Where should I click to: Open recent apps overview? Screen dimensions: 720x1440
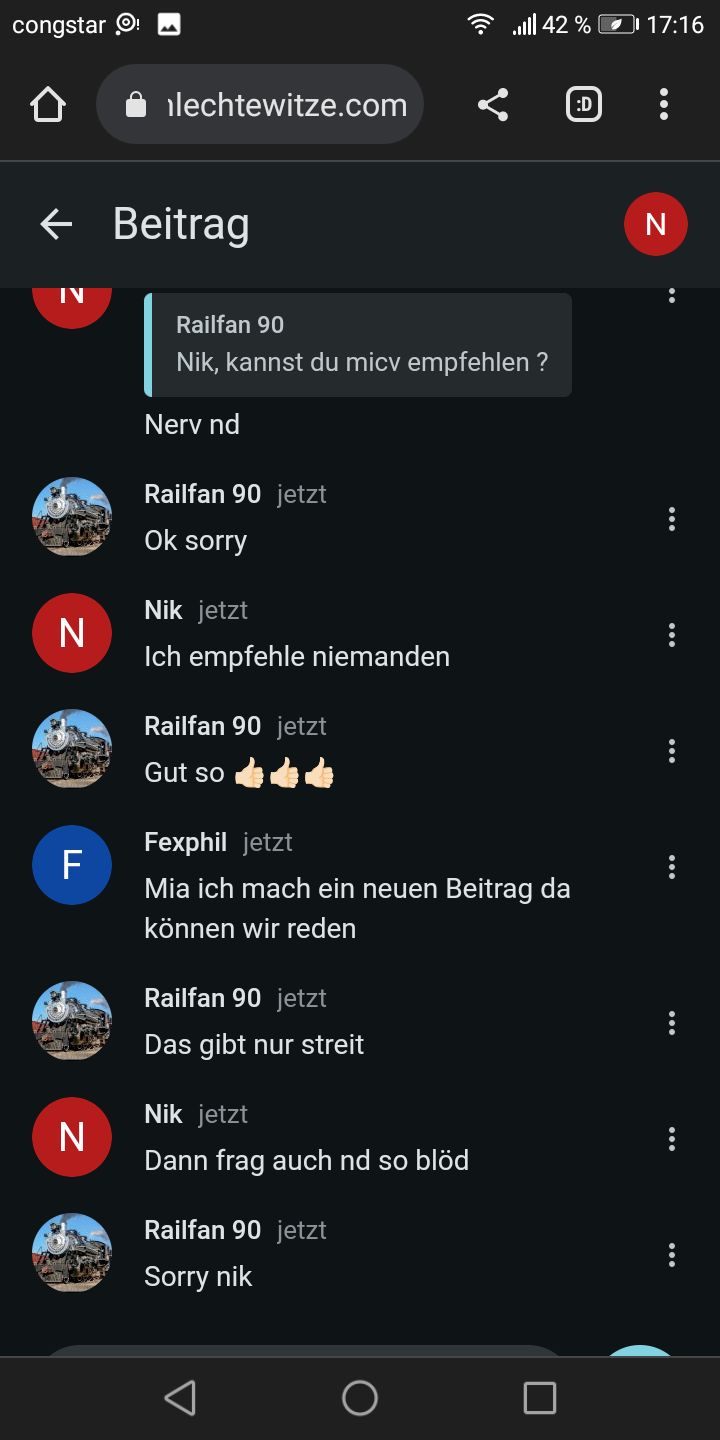coord(539,1398)
